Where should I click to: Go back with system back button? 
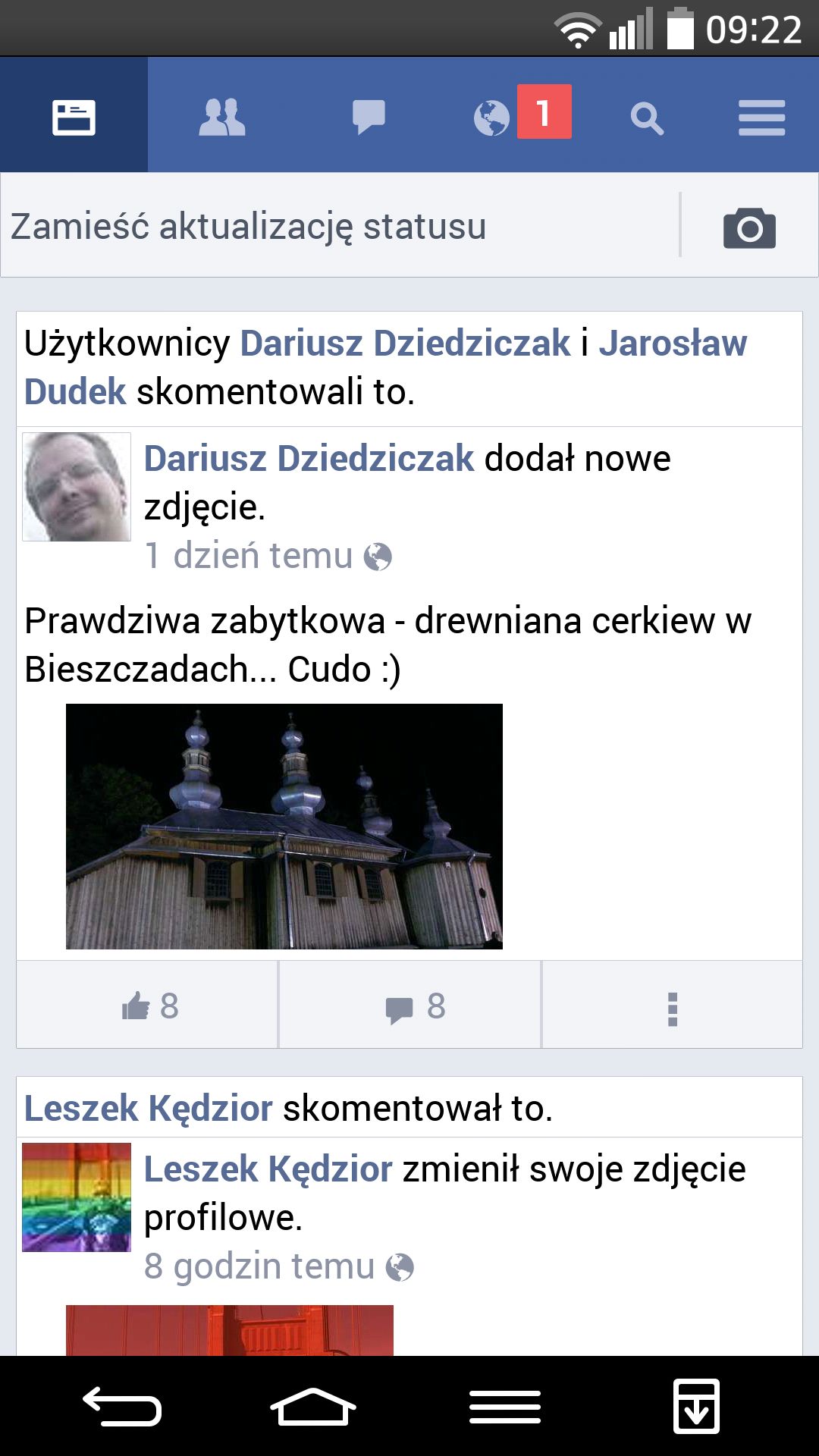pos(121,1407)
